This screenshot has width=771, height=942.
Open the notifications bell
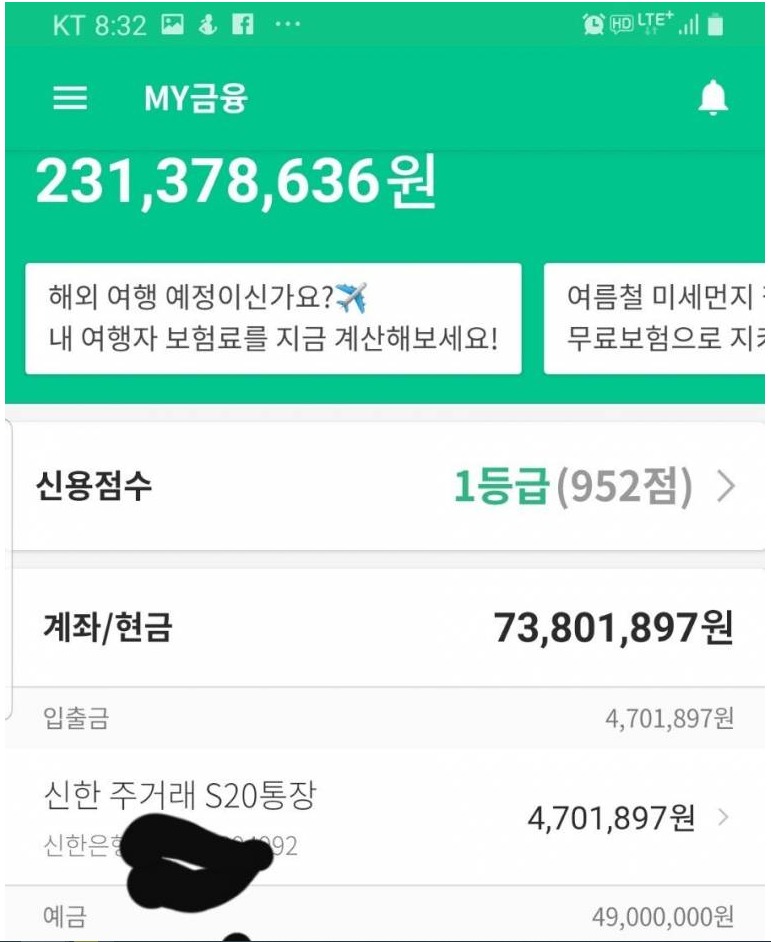(x=713, y=98)
